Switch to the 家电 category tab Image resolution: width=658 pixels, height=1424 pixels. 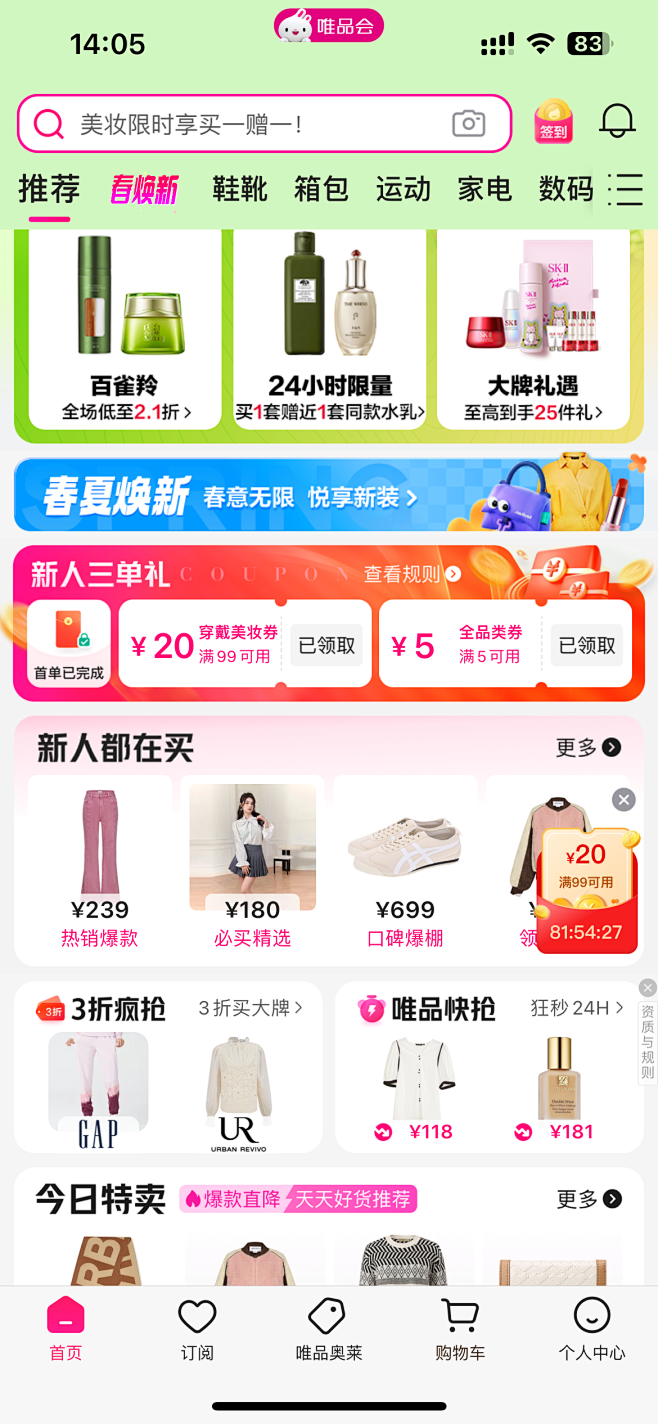coord(484,189)
